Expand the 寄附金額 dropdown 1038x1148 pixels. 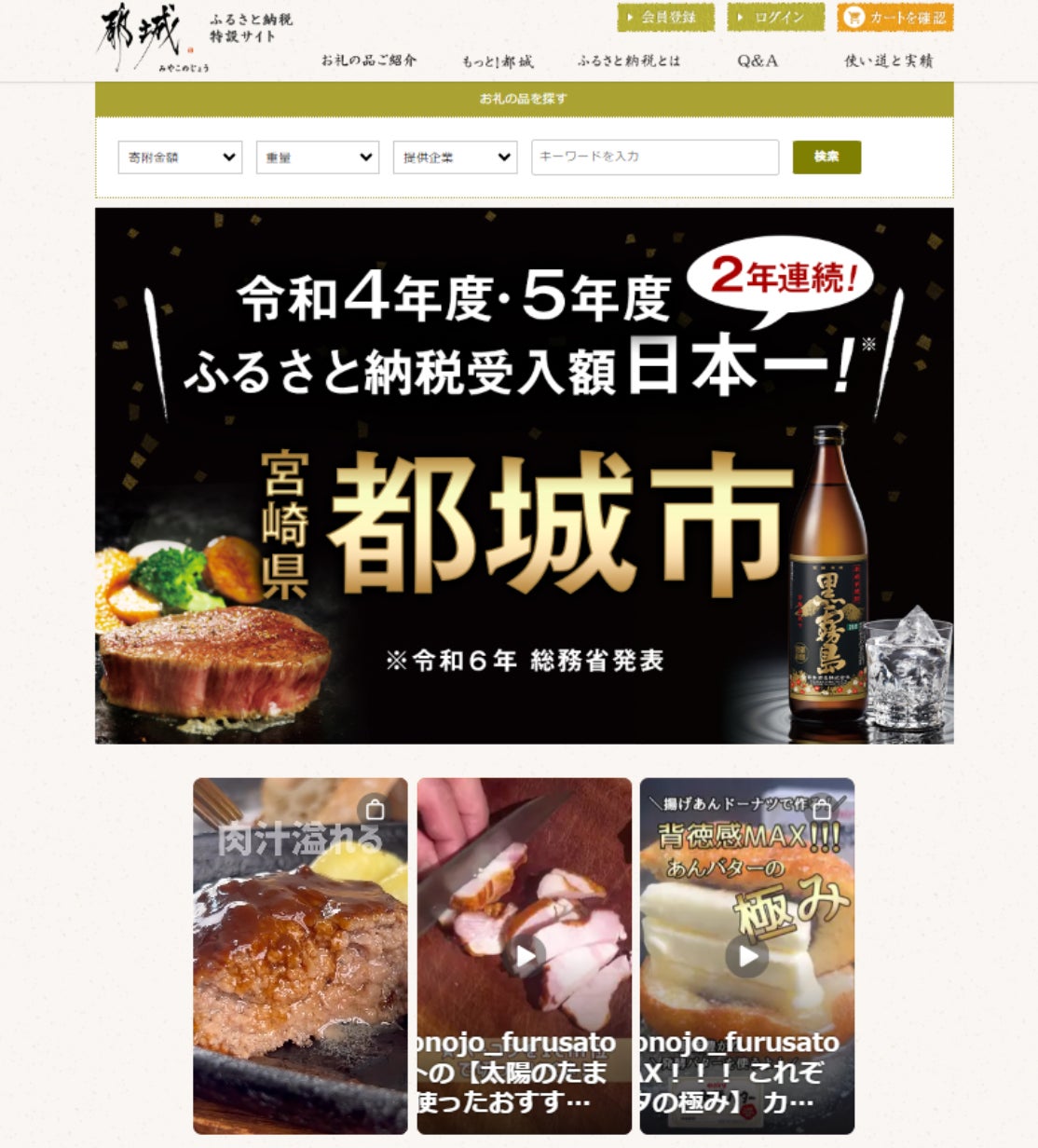[x=180, y=157]
